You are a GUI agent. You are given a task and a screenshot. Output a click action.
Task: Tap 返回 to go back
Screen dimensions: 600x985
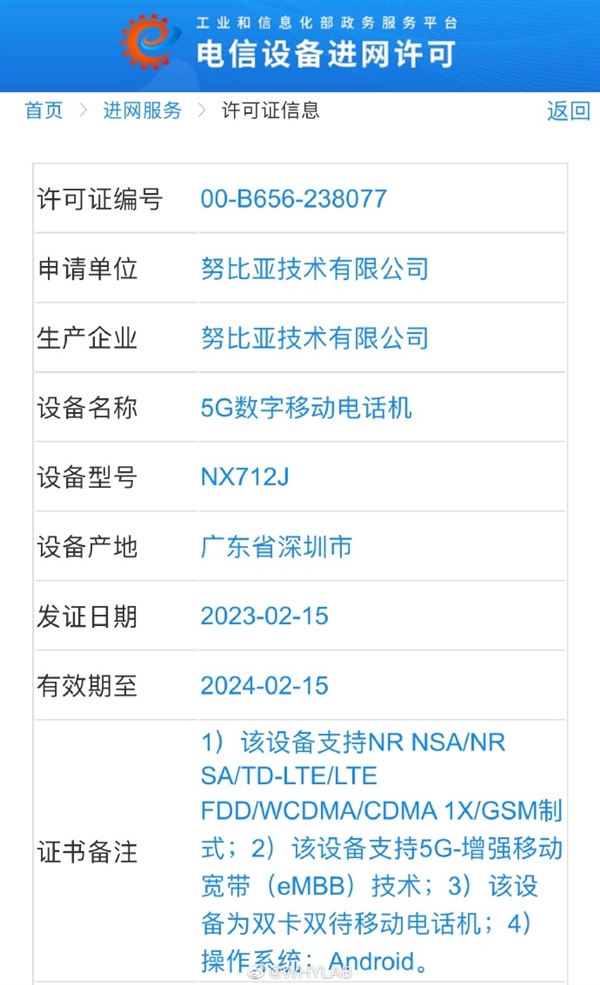tap(567, 111)
